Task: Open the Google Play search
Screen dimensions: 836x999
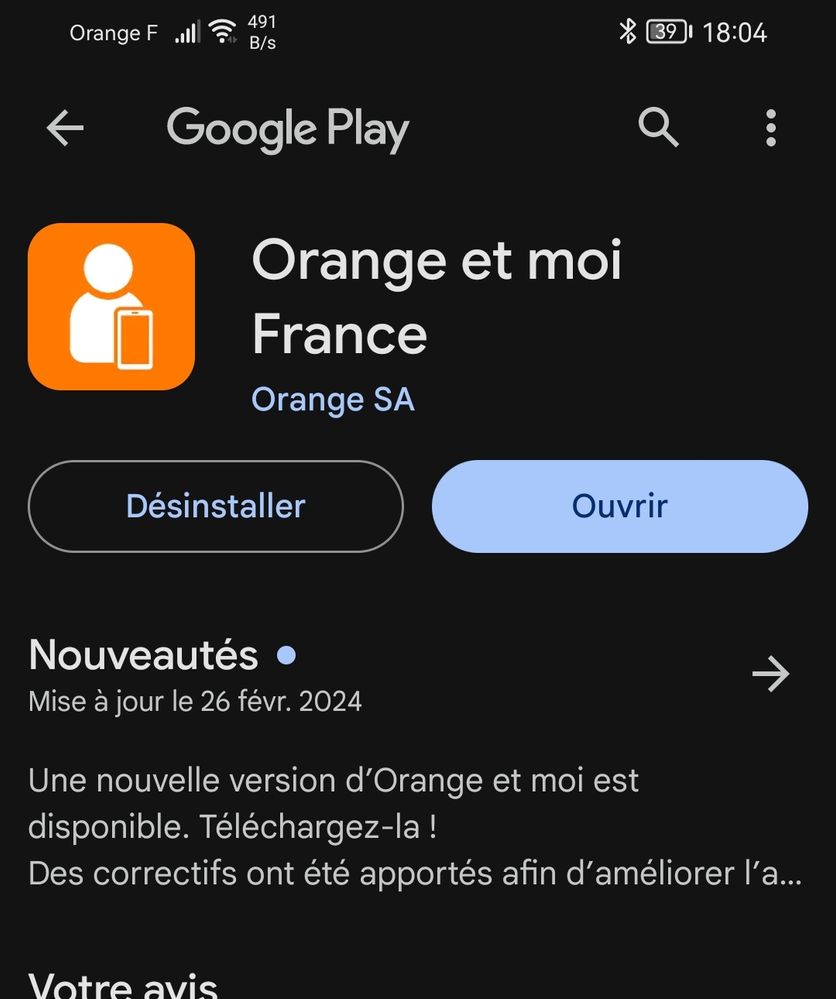Action: tap(658, 128)
